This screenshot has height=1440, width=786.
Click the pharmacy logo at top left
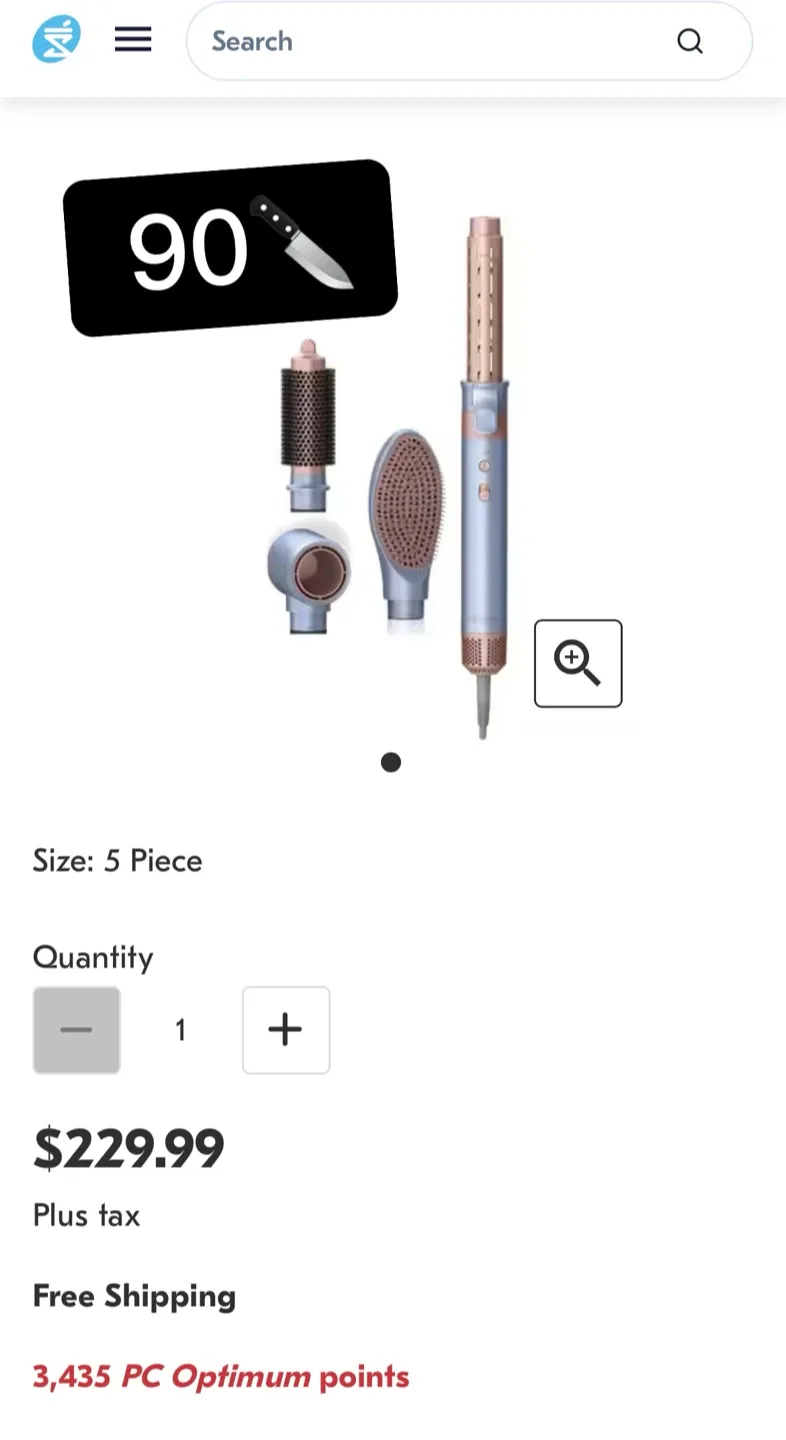55,40
